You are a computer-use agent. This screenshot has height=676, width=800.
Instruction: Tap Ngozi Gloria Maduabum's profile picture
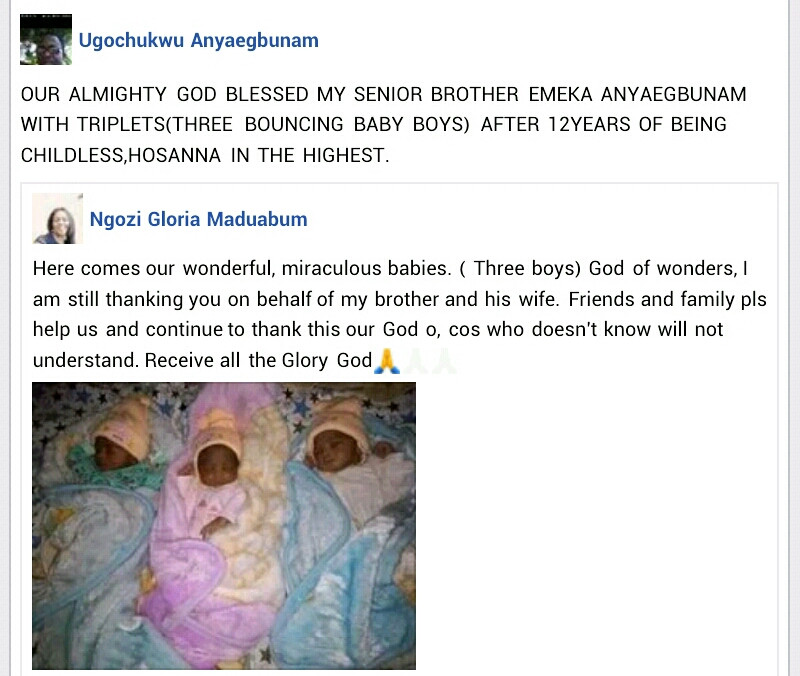pos(57,219)
